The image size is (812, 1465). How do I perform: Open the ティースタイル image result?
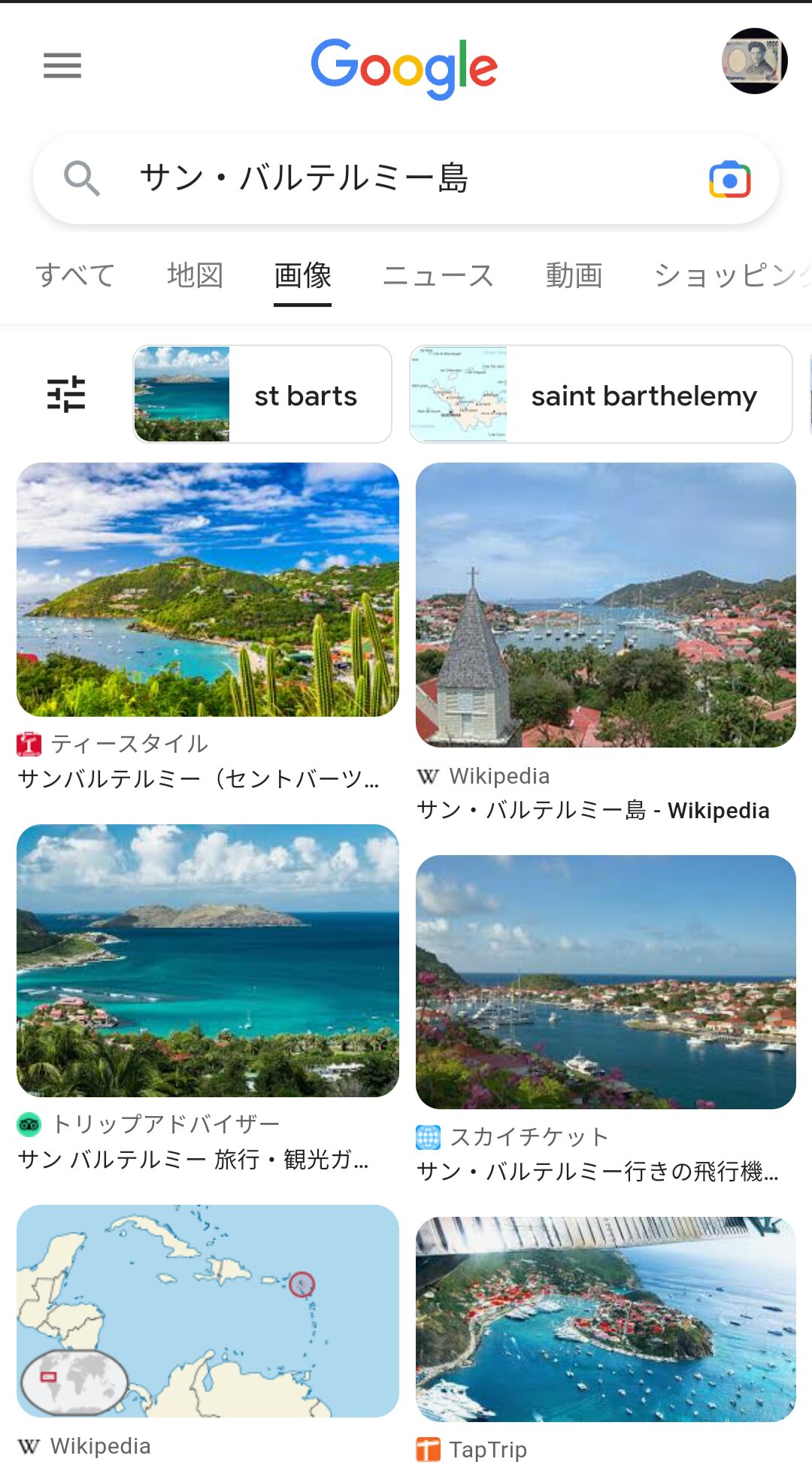208,590
